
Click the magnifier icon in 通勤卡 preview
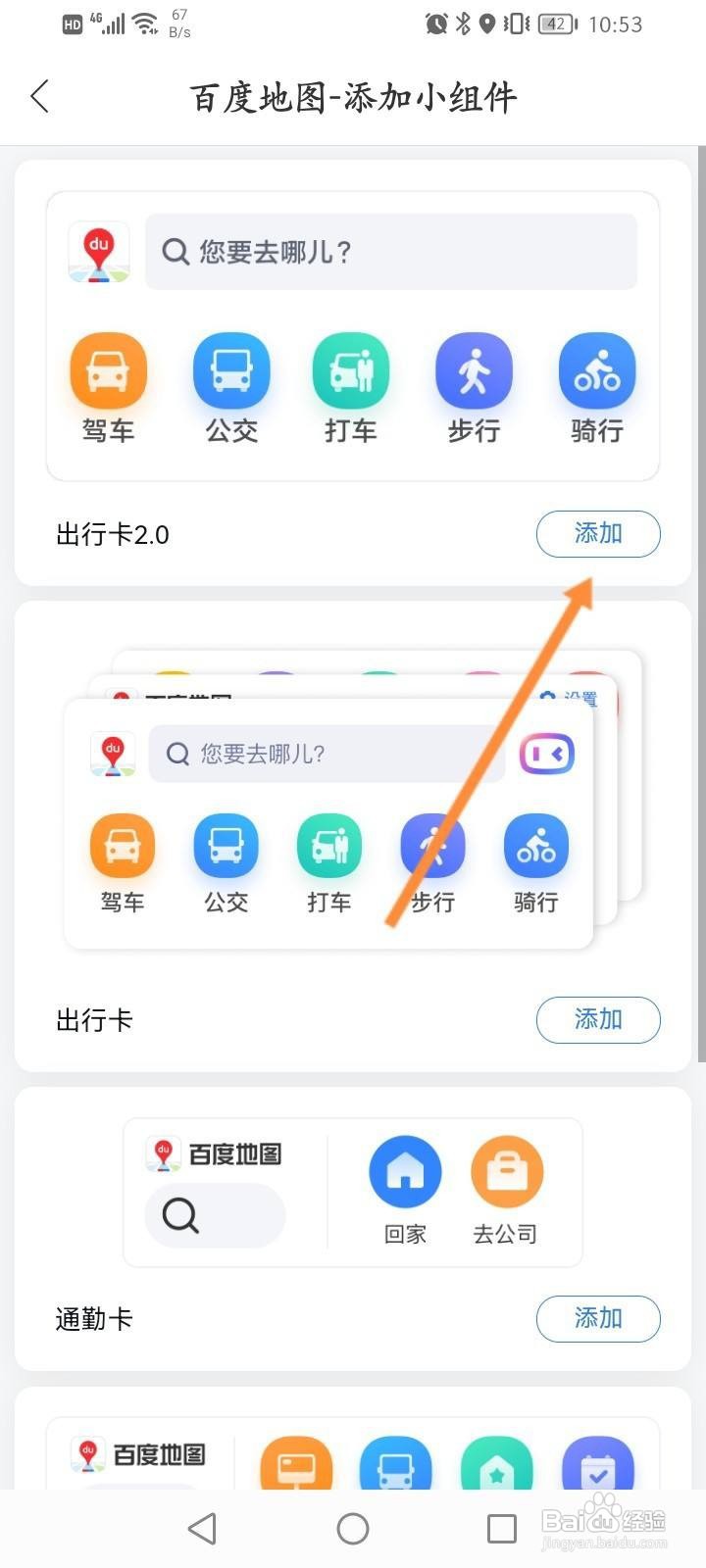click(x=179, y=1215)
